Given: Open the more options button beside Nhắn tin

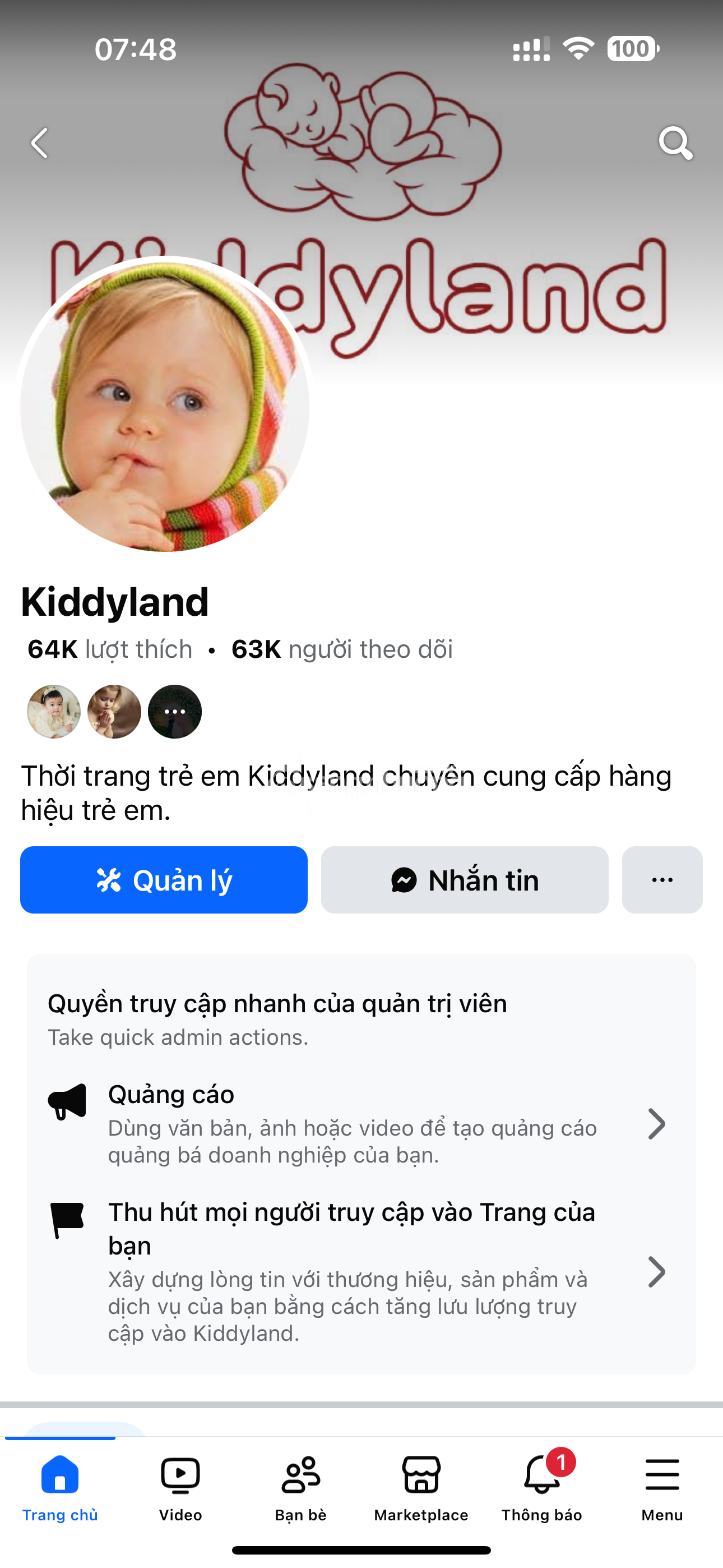Looking at the screenshot, I should [x=661, y=879].
